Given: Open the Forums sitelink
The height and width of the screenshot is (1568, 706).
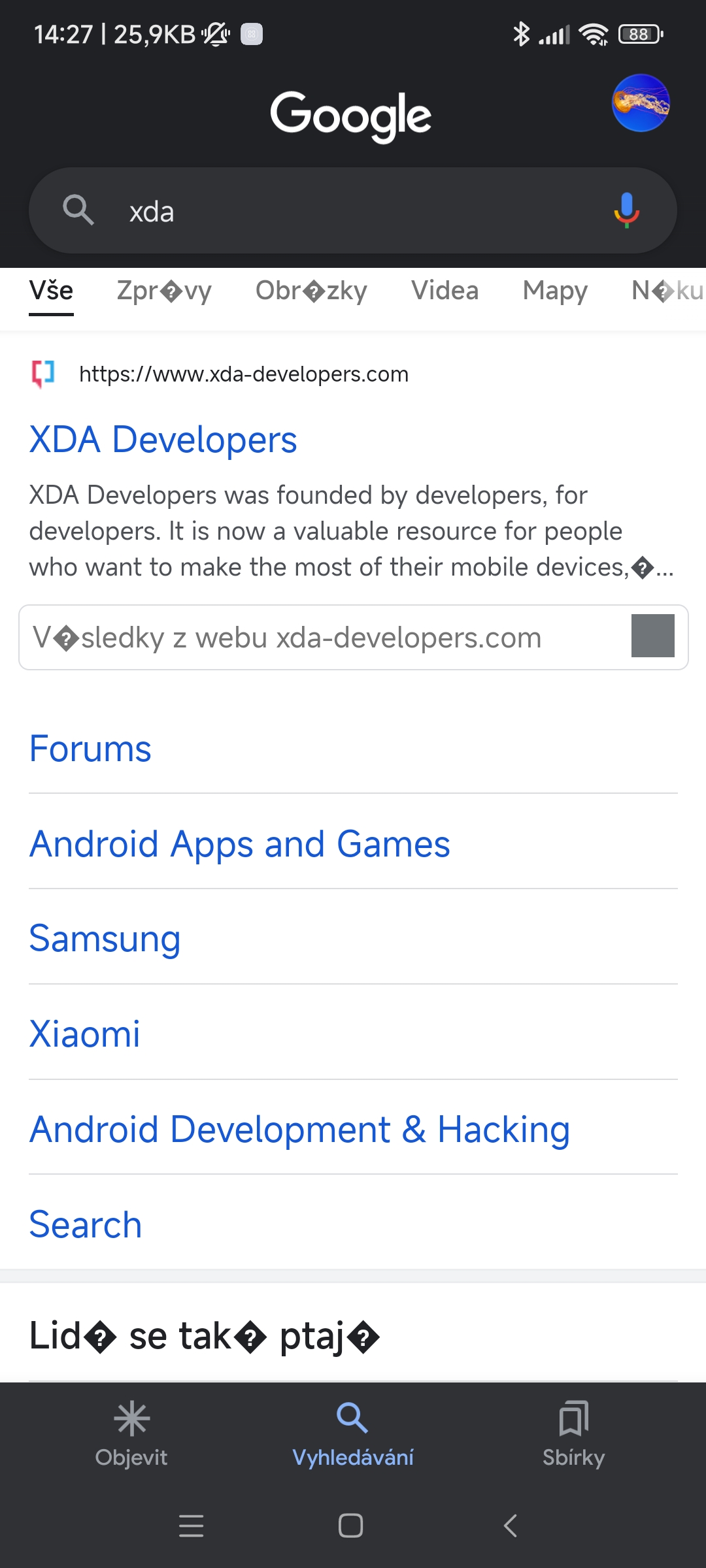Looking at the screenshot, I should (90, 749).
